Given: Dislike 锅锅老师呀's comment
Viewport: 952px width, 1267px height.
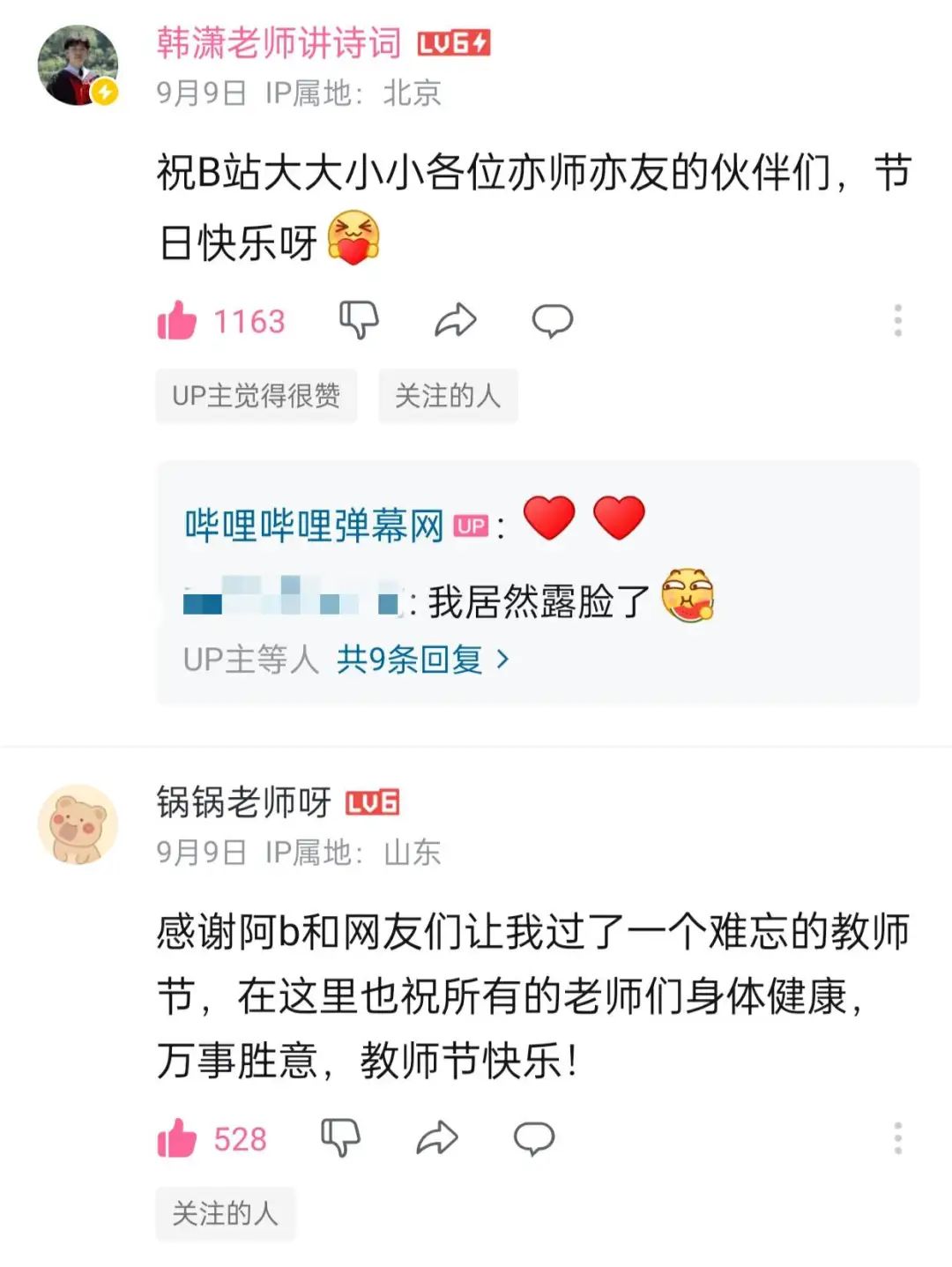Looking at the screenshot, I should click(340, 1138).
